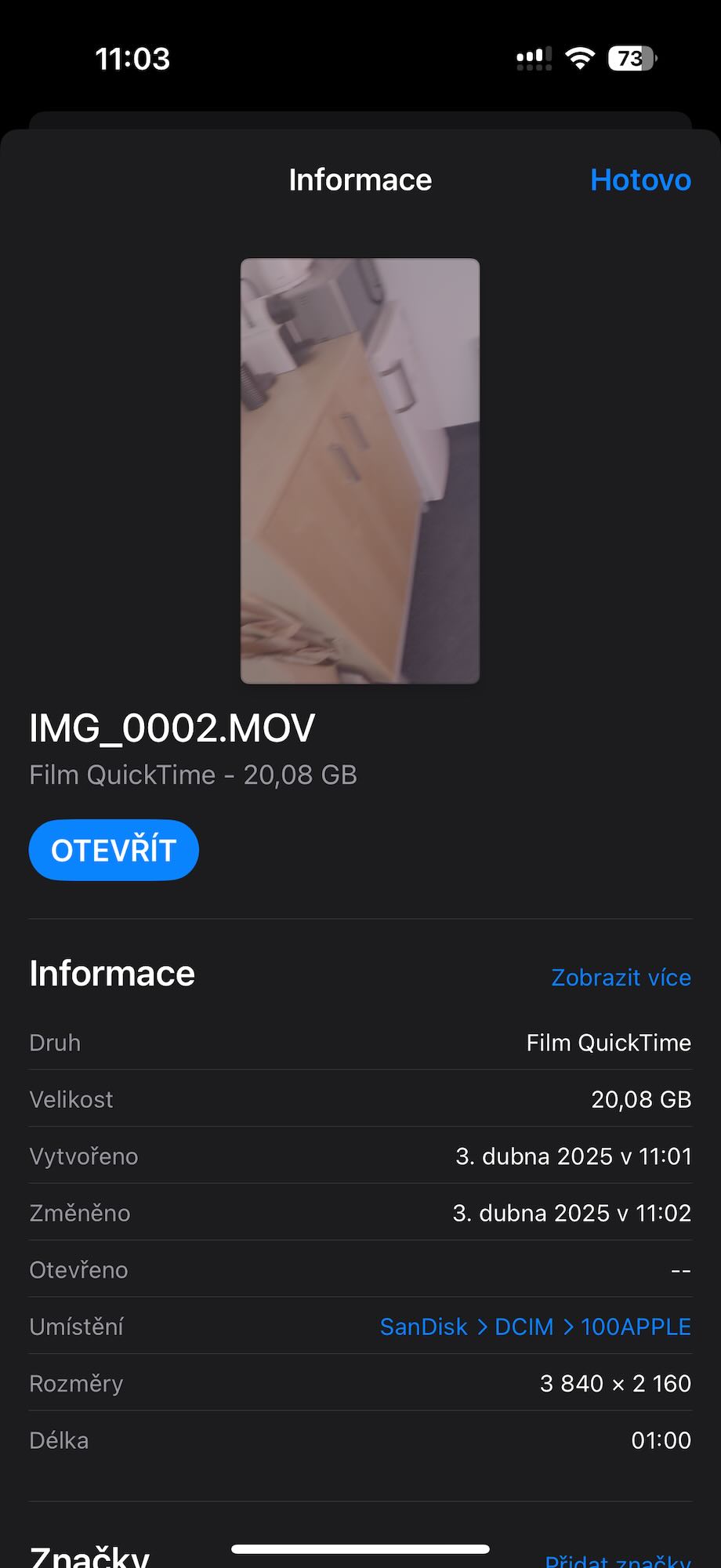Tap Hotovo to close the info sheet

click(639, 180)
